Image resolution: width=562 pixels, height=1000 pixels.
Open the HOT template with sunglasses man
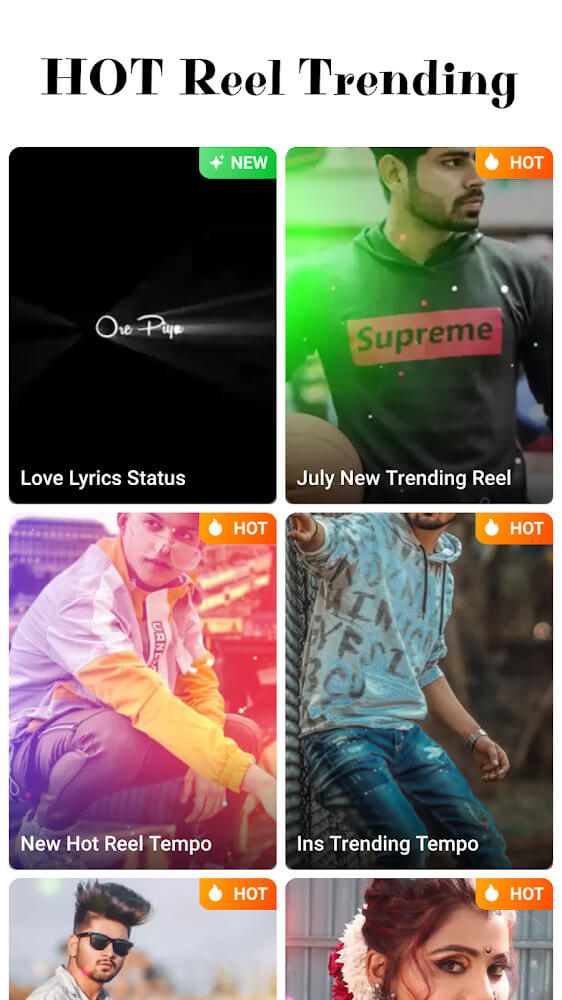click(x=142, y=939)
